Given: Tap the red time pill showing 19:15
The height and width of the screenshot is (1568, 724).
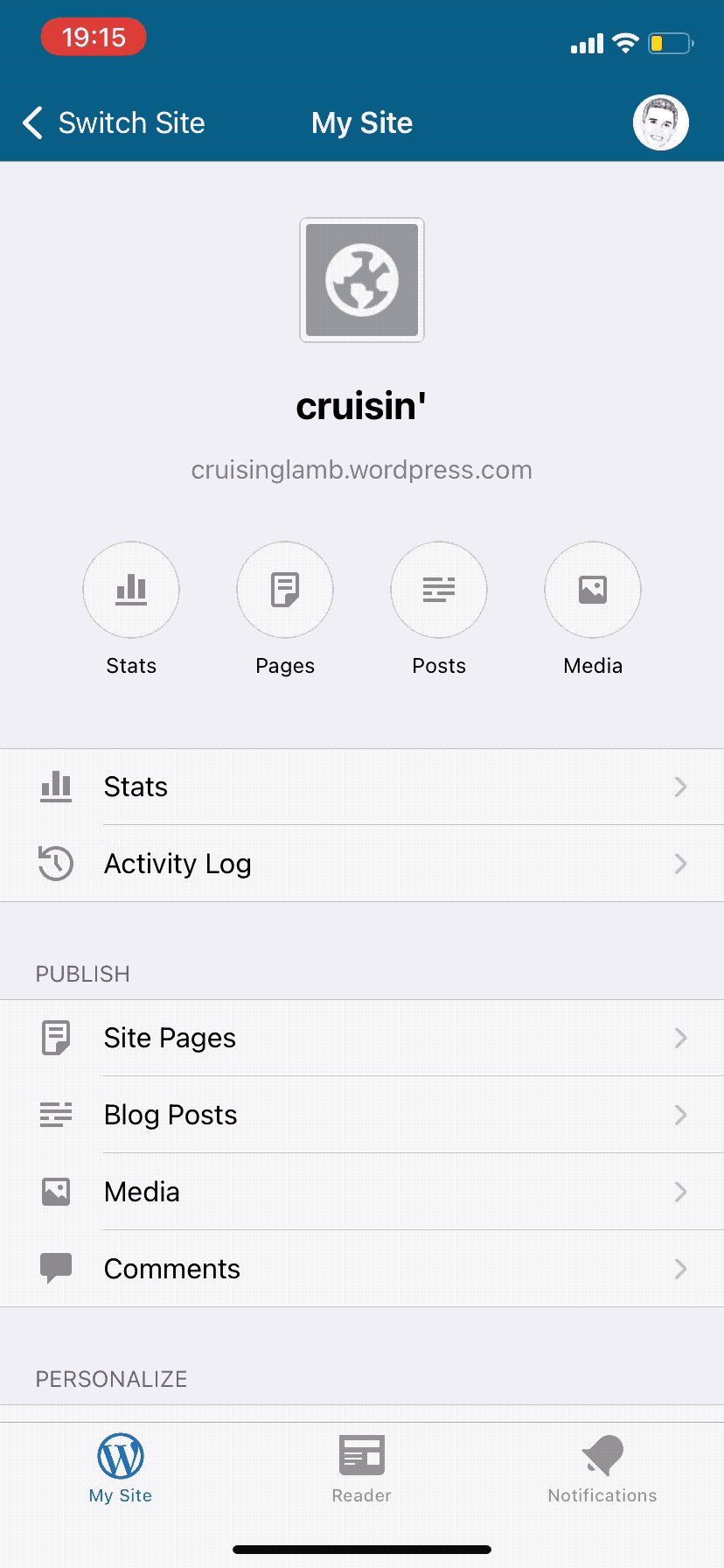Looking at the screenshot, I should click(94, 37).
